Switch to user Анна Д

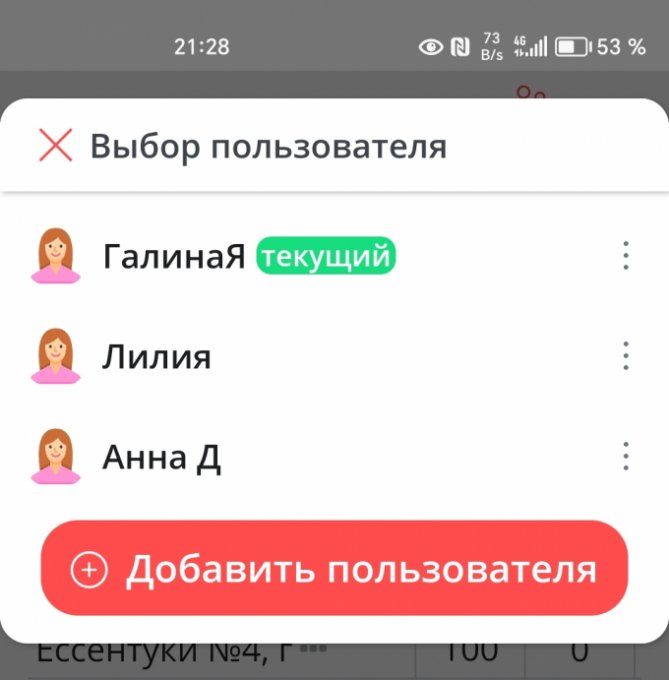click(x=161, y=458)
